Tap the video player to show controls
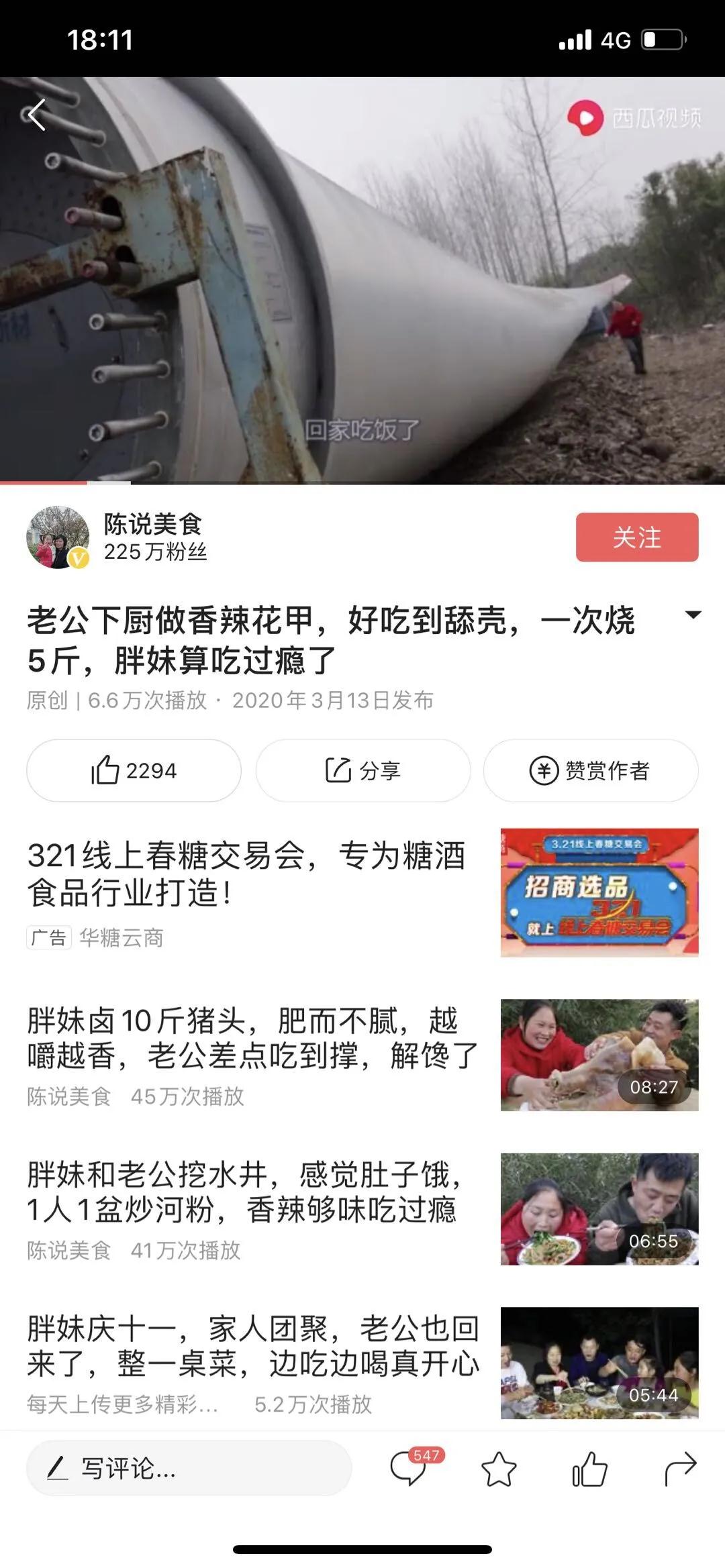The width and height of the screenshot is (725, 1568). pyautogui.click(x=362, y=282)
